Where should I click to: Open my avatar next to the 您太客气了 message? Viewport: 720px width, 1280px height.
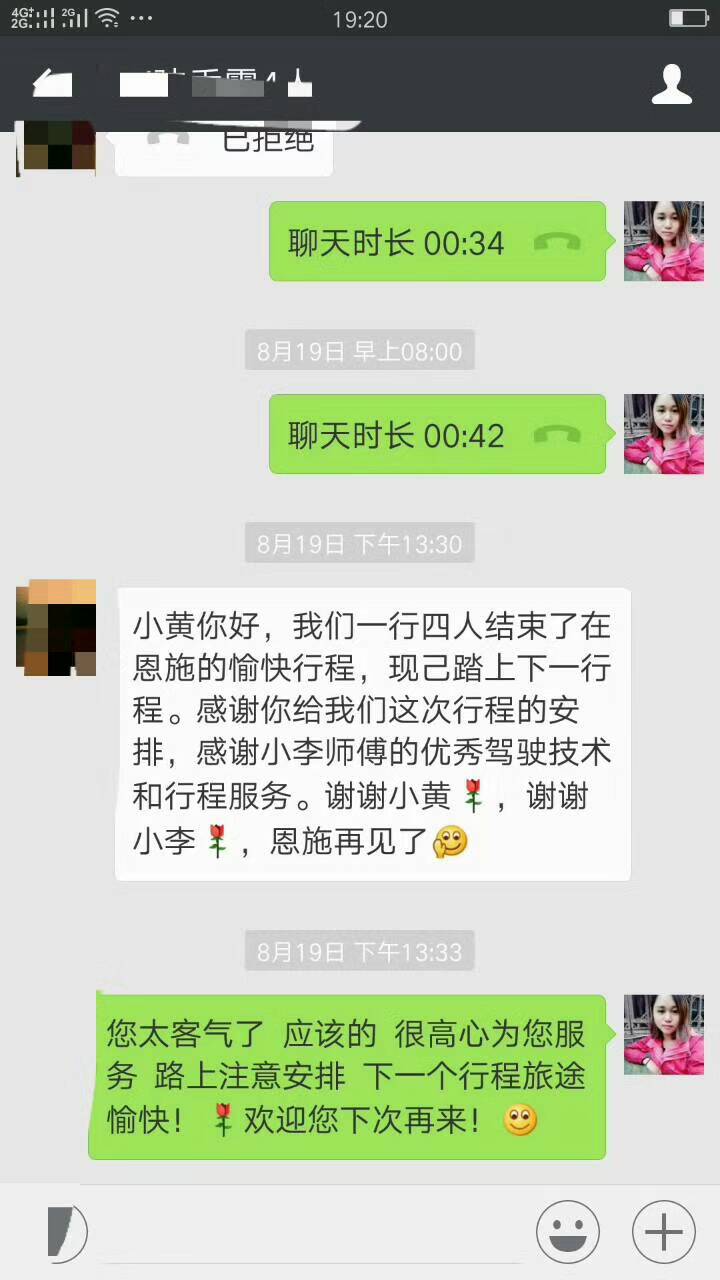coord(663,1034)
